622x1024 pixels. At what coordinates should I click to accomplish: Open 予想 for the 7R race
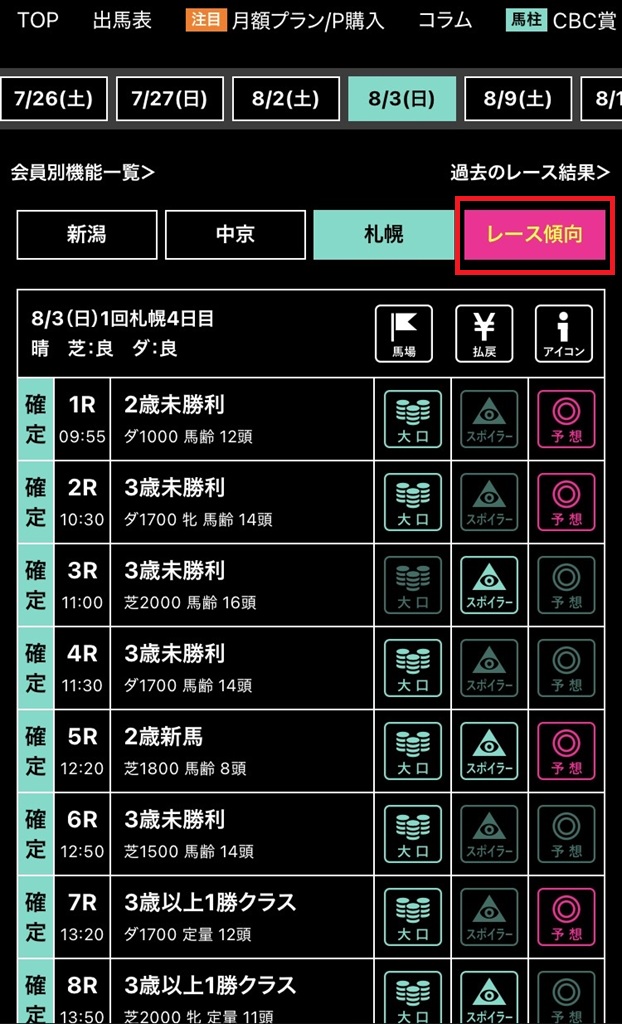coord(566,917)
